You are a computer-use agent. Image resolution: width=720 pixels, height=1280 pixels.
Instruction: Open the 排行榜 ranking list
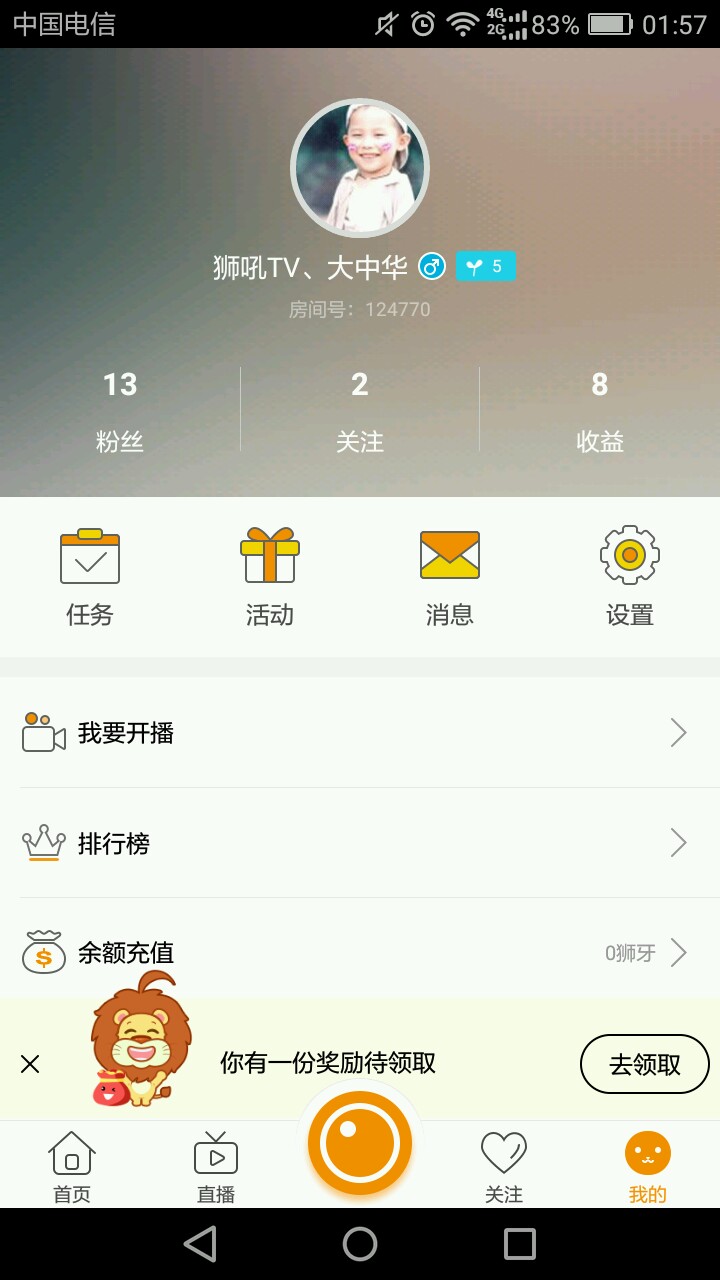(x=360, y=843)
